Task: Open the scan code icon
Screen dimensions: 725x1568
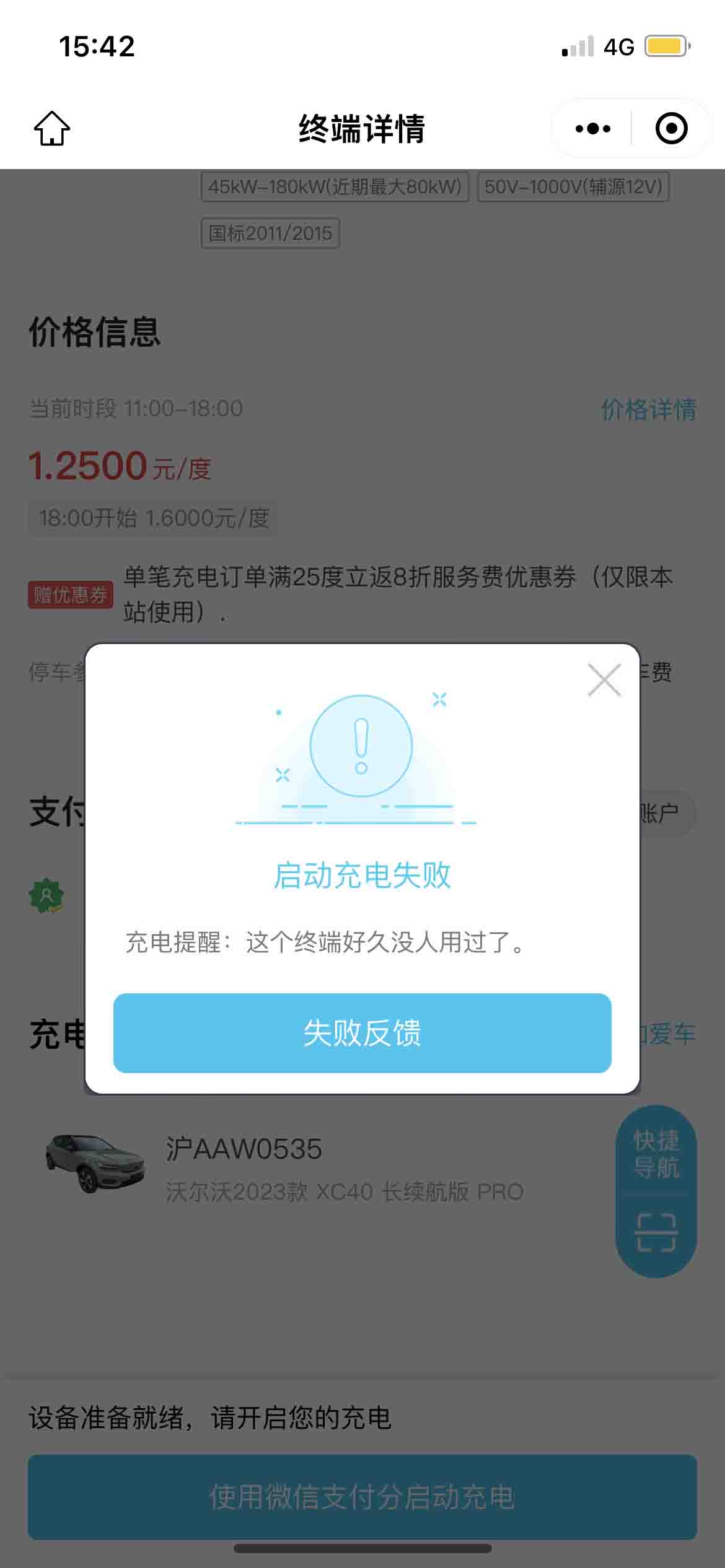Action: pos(656,1233)
